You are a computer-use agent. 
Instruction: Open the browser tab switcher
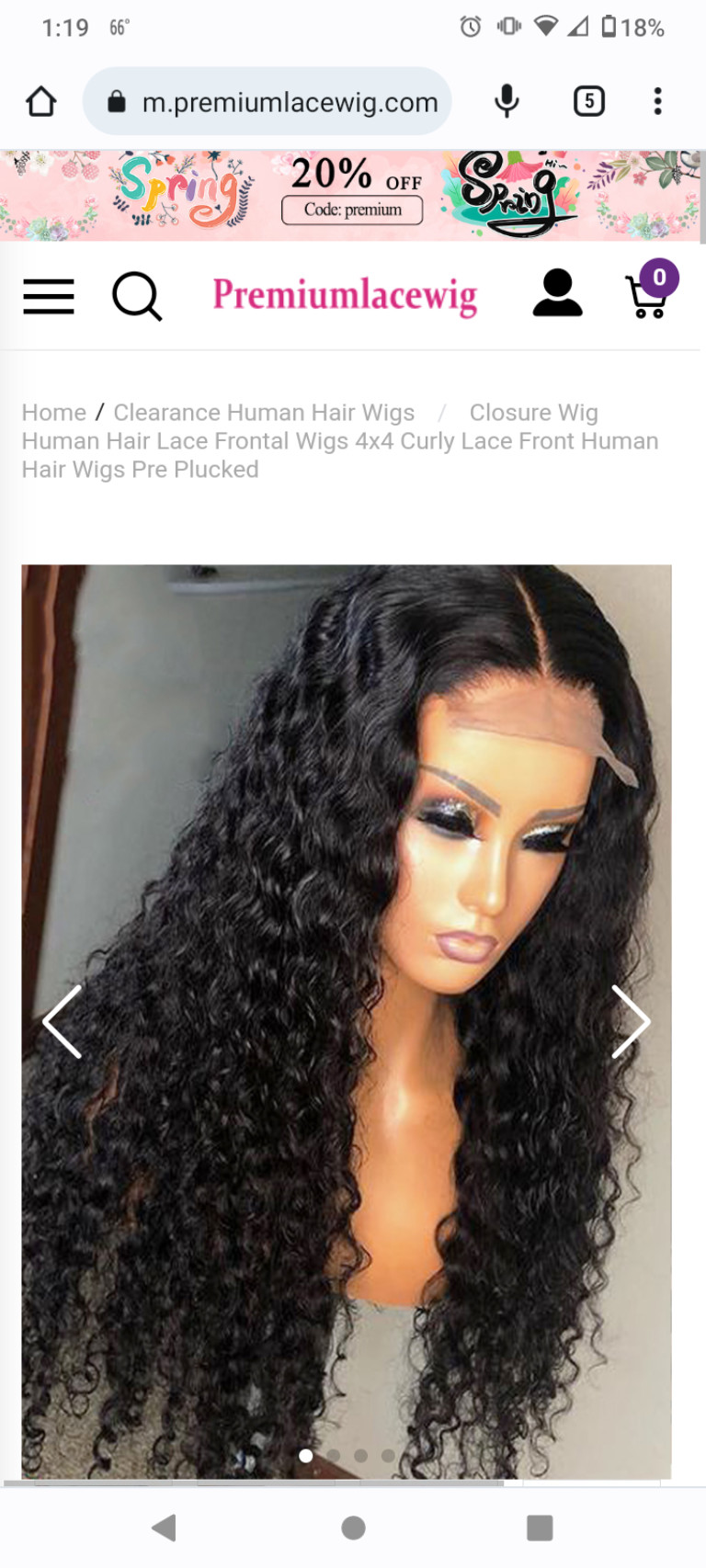click(x=589, y=101)
